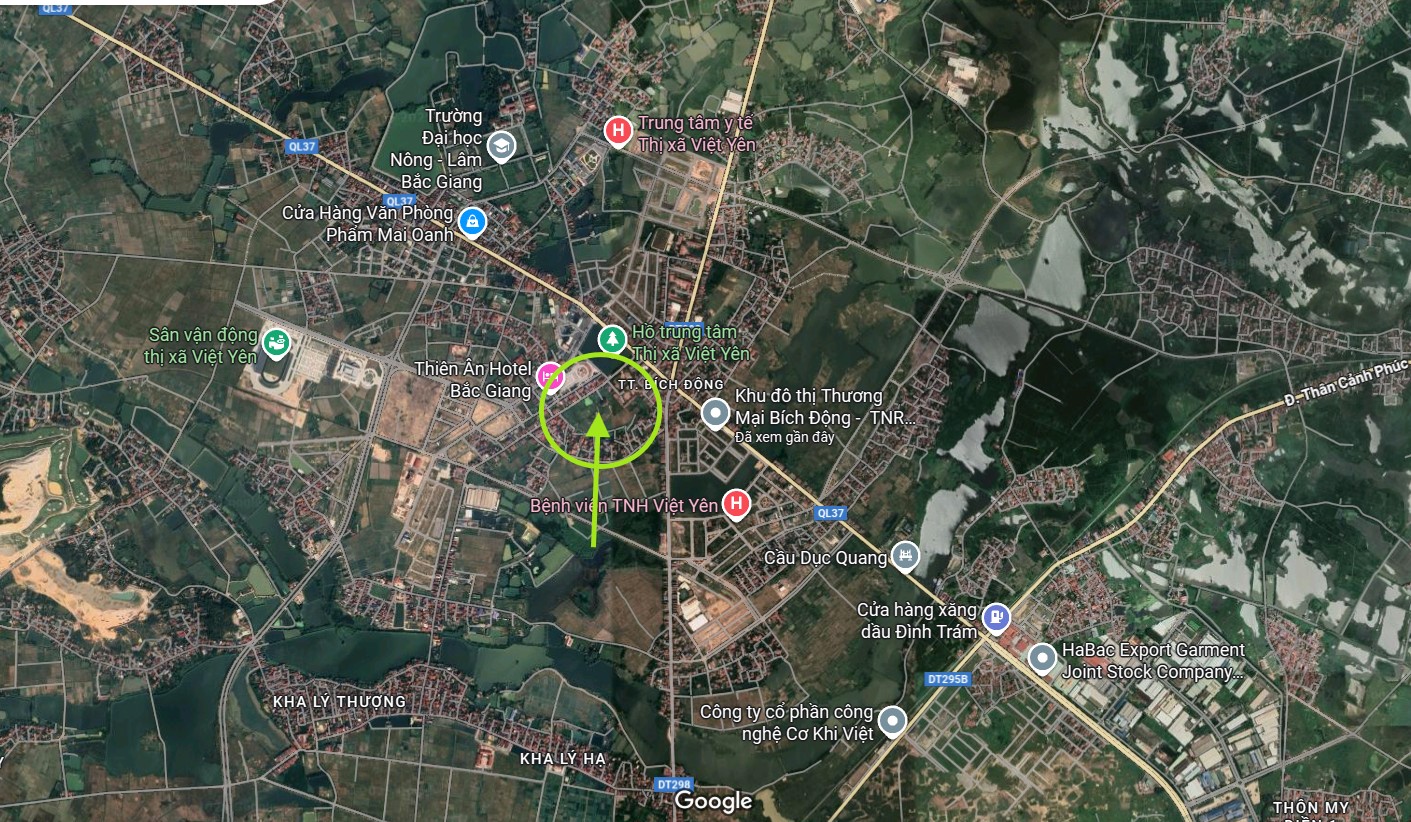
Task: Select Cầu Dục Quang marker
Action: tap(905, 555)
